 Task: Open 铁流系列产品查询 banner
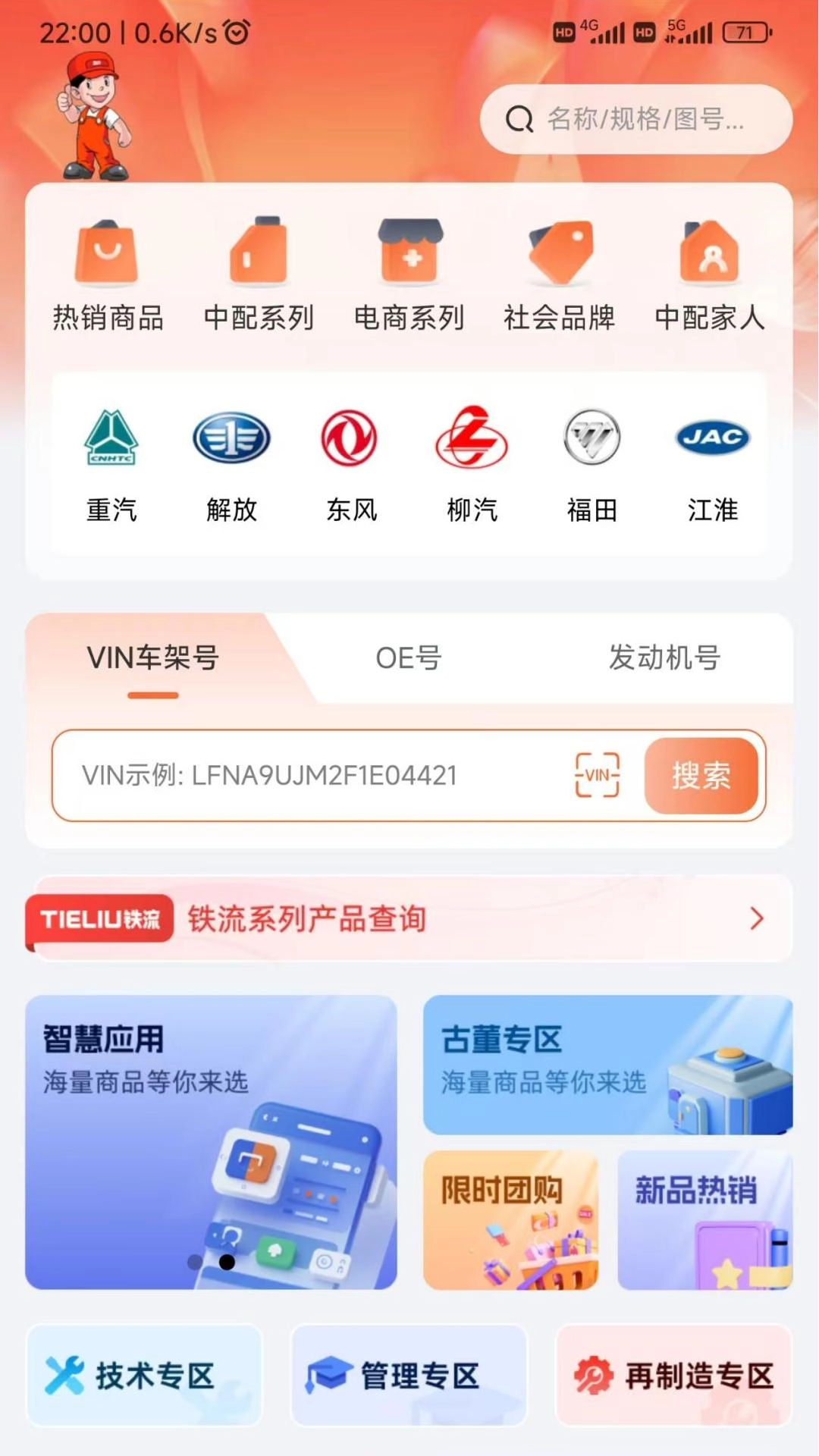click(x=409, y=918)
